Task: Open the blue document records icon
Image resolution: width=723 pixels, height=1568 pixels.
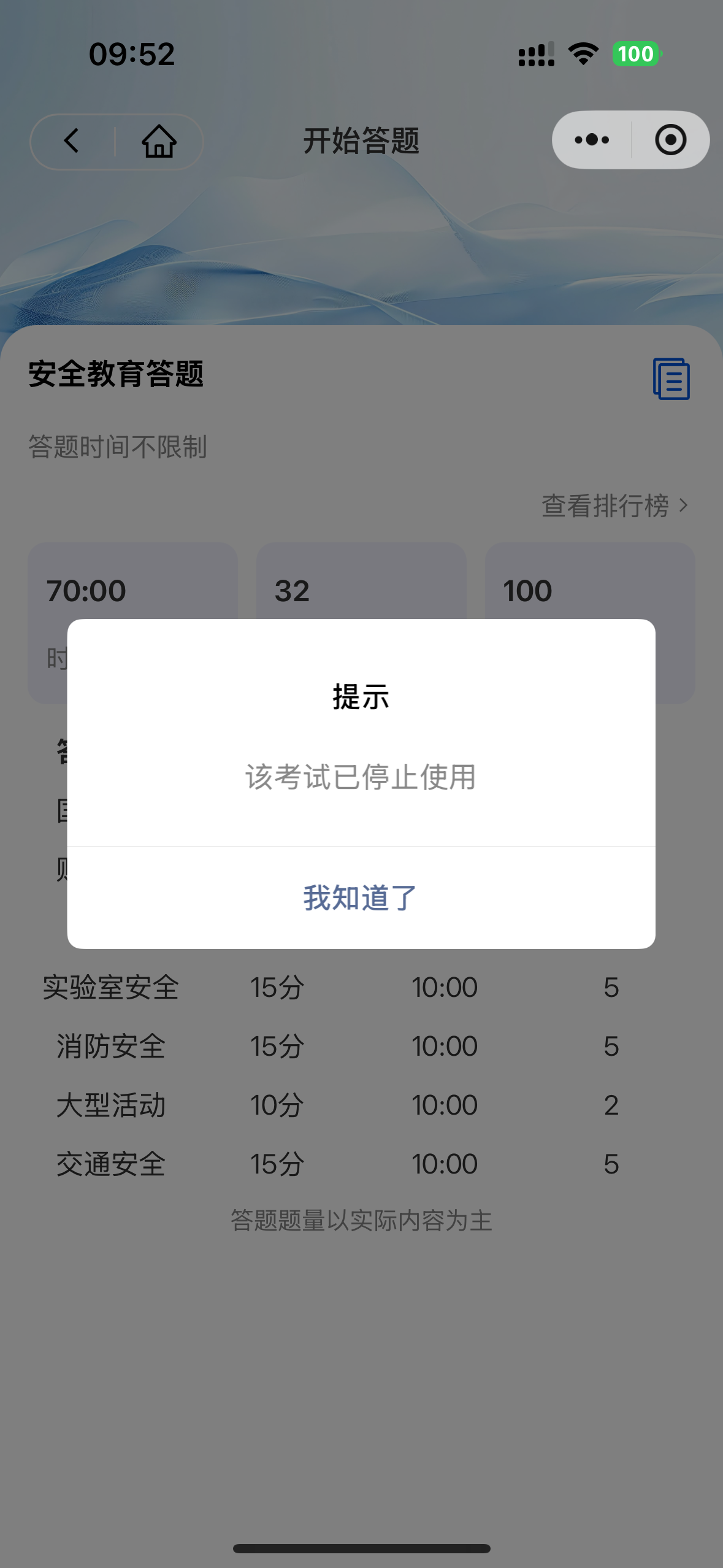Action: tap(671, 379)
